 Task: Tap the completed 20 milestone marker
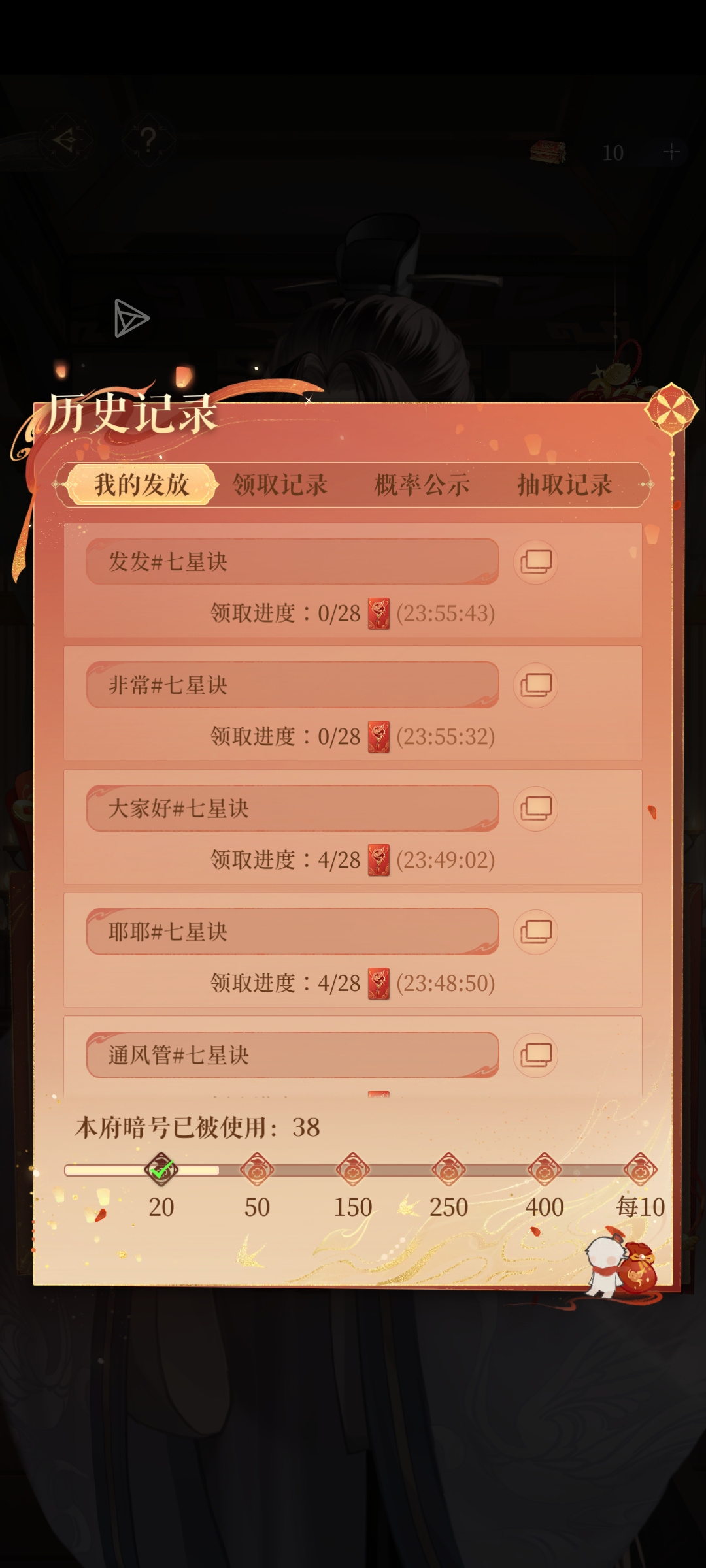point(161,1170)
